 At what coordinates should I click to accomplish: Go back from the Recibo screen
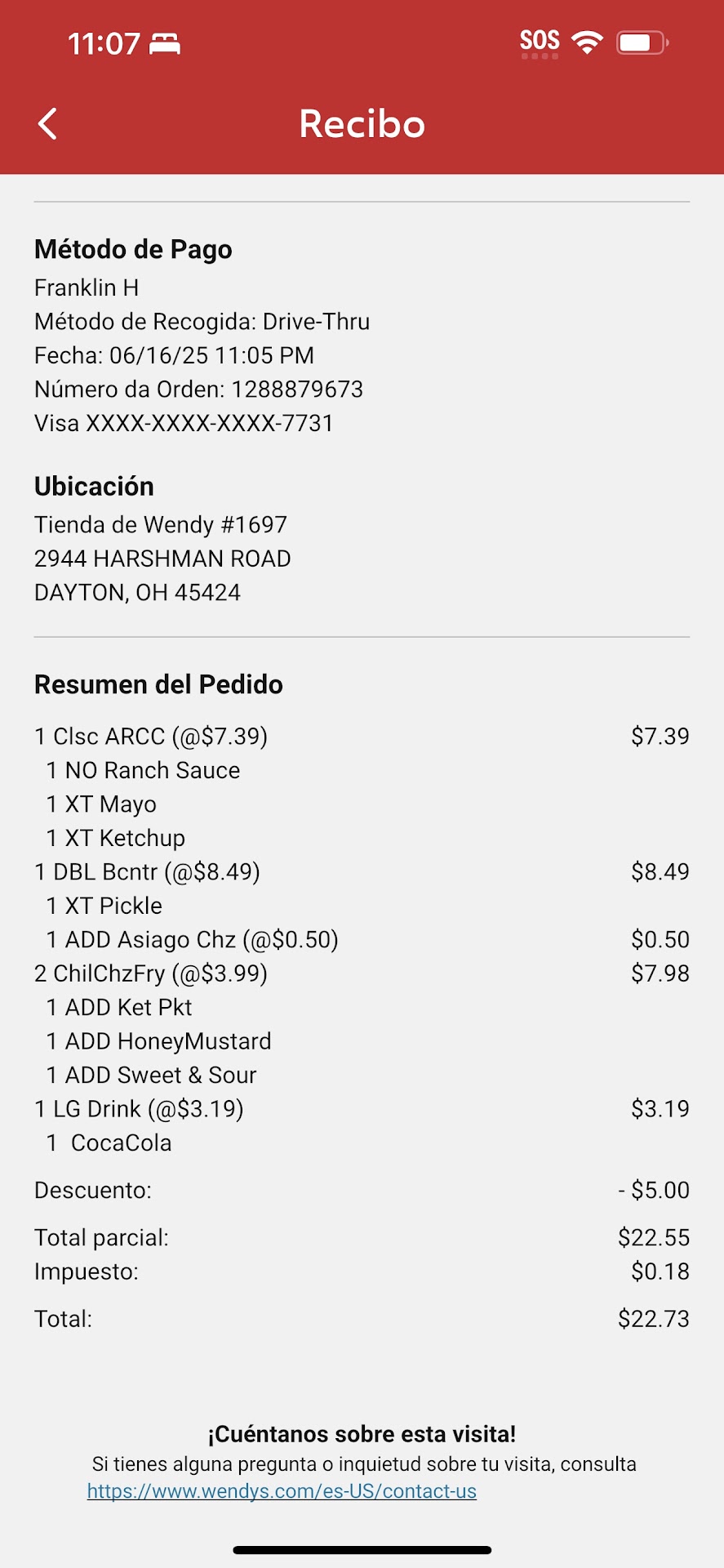coord(48,124)
